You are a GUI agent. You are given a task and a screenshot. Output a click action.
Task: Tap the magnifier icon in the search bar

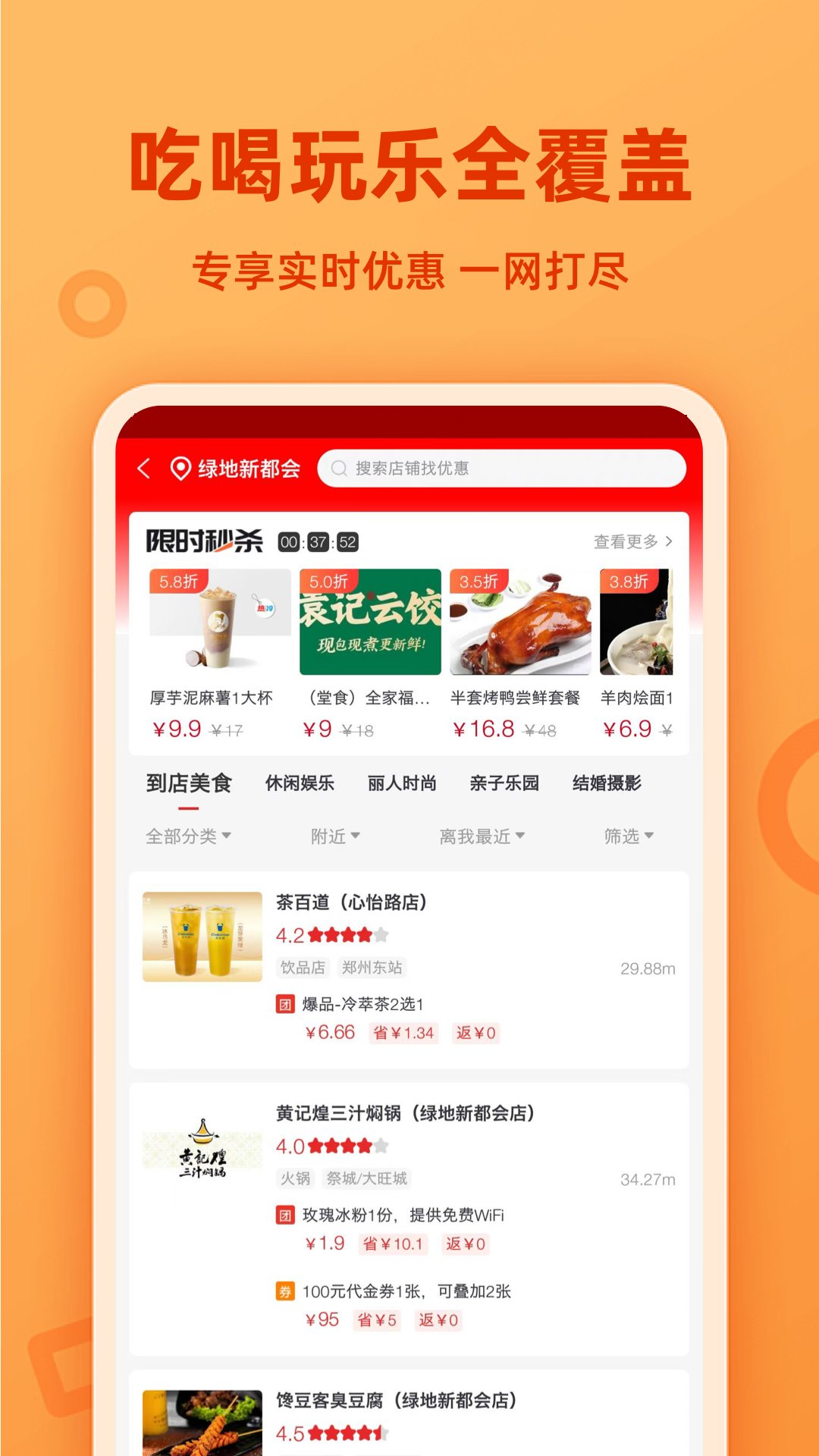(x=340, y=468)
